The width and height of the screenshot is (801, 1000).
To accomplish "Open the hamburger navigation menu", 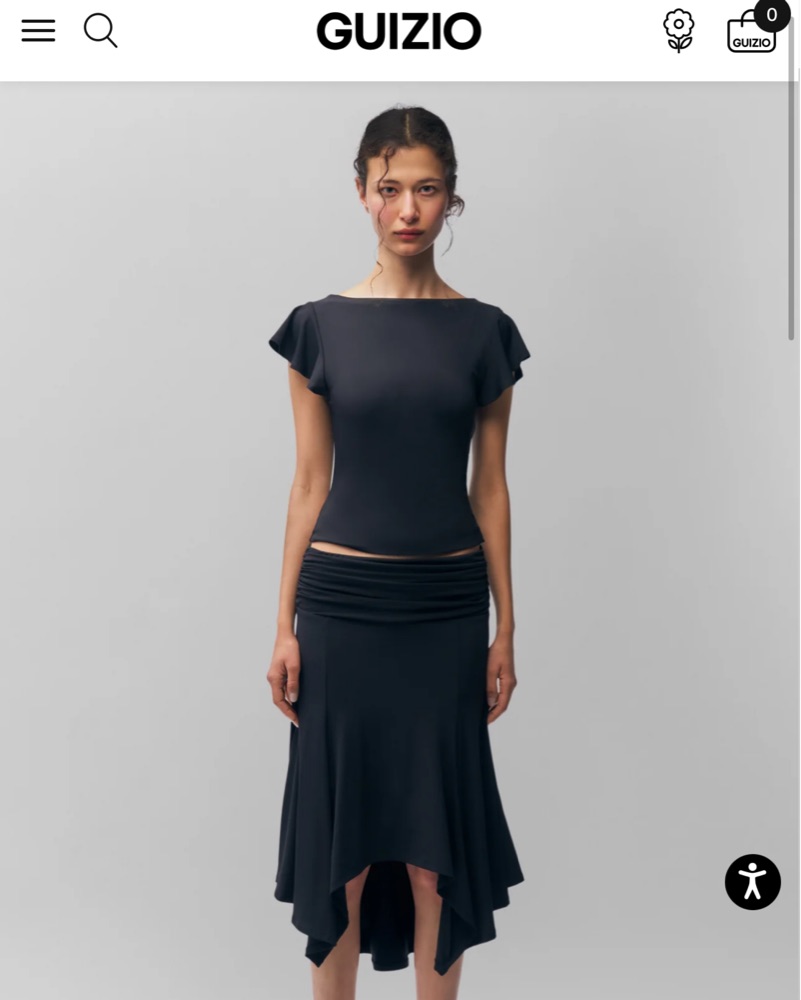I will [x=38, y=31].
